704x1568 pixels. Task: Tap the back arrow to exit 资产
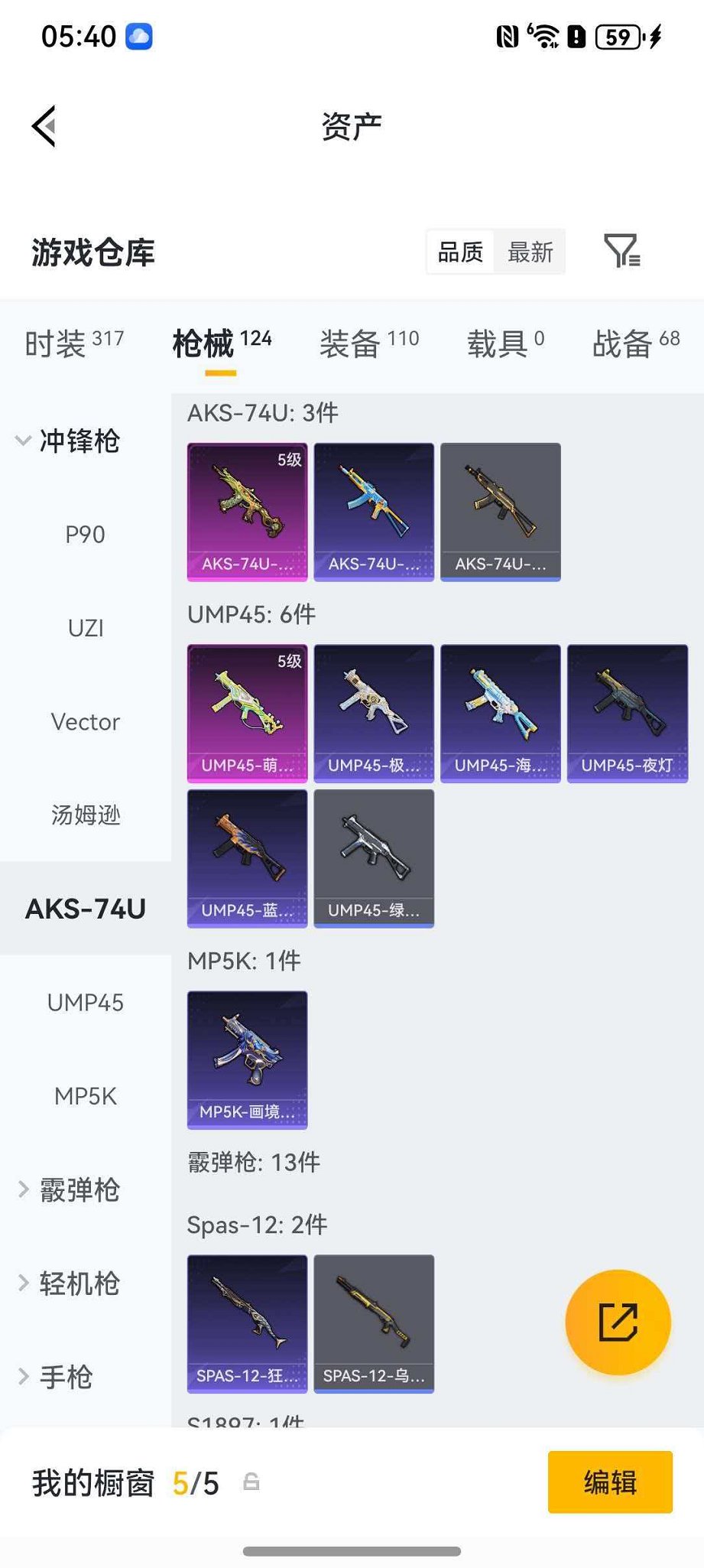click(44, 125)
